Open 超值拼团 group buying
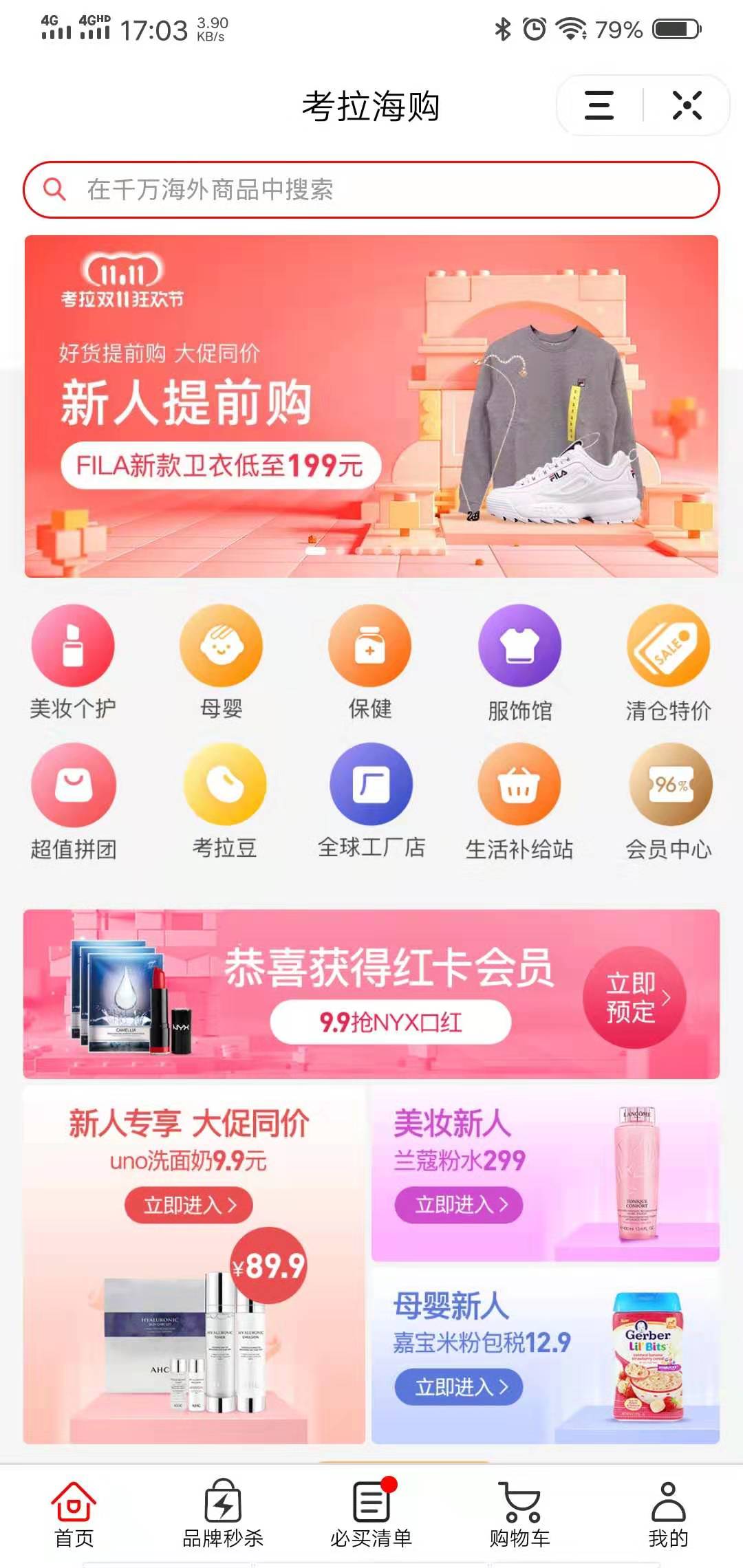This screenshot has width=743, height=1568. (x=73, y=801)
